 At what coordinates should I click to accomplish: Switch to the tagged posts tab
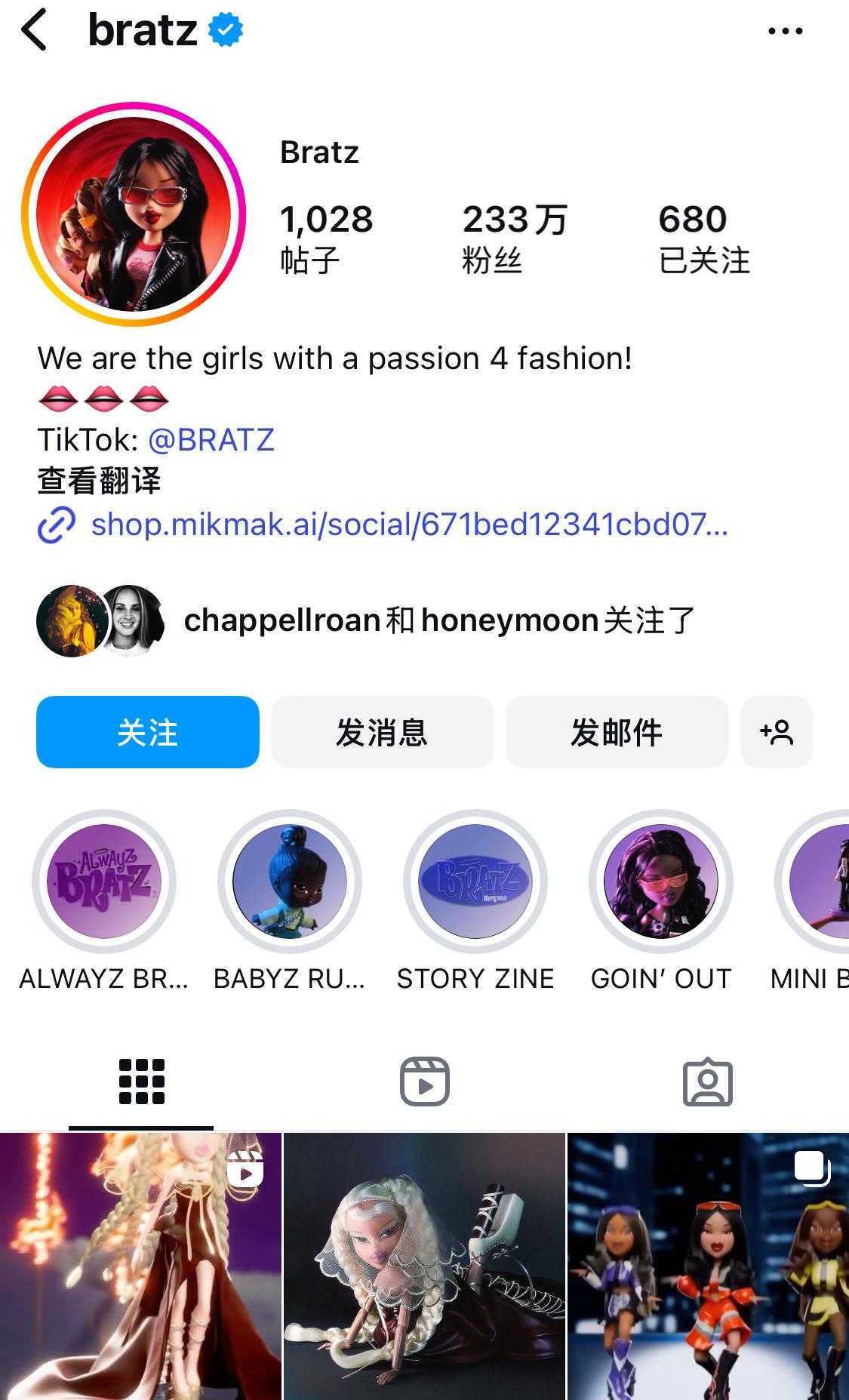pos(707,1082)
